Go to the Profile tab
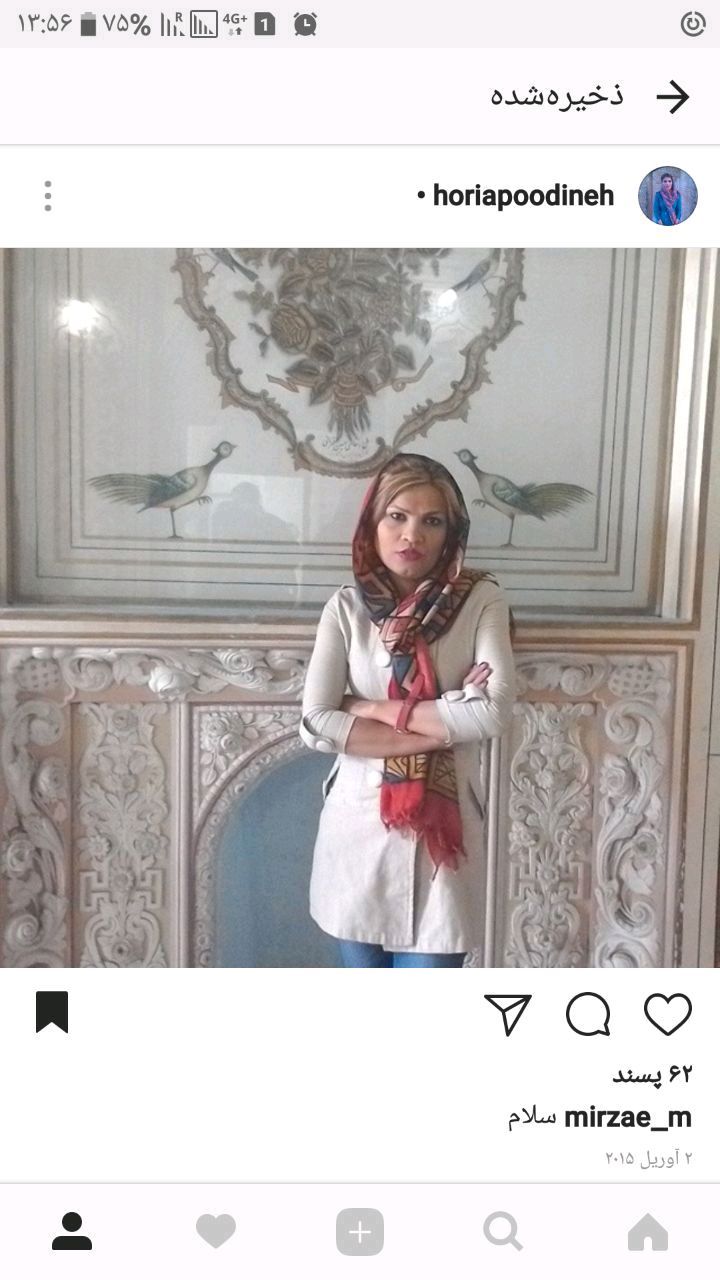This screenshot has width=720, height=1280. tap(72, 1232)
